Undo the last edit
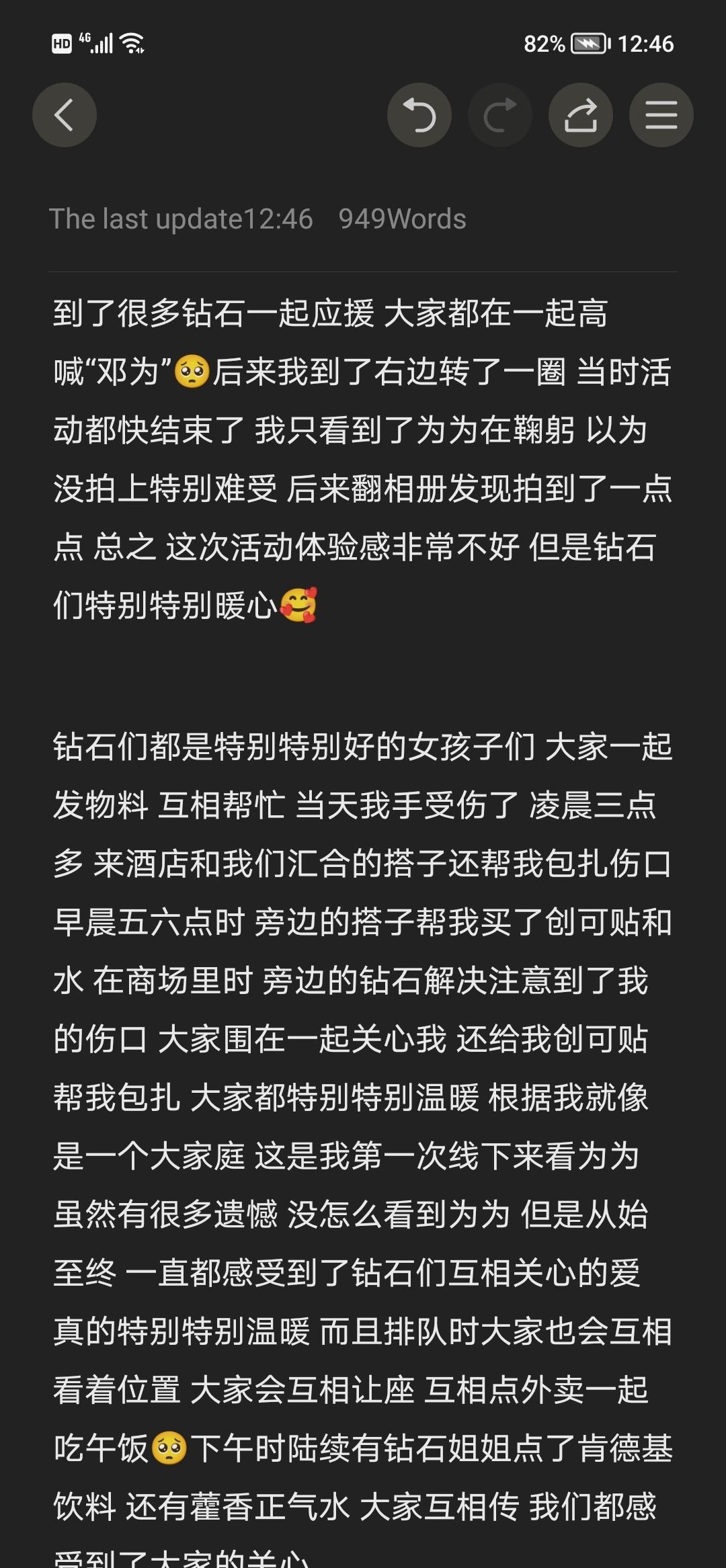 click(x=419, y=115)
